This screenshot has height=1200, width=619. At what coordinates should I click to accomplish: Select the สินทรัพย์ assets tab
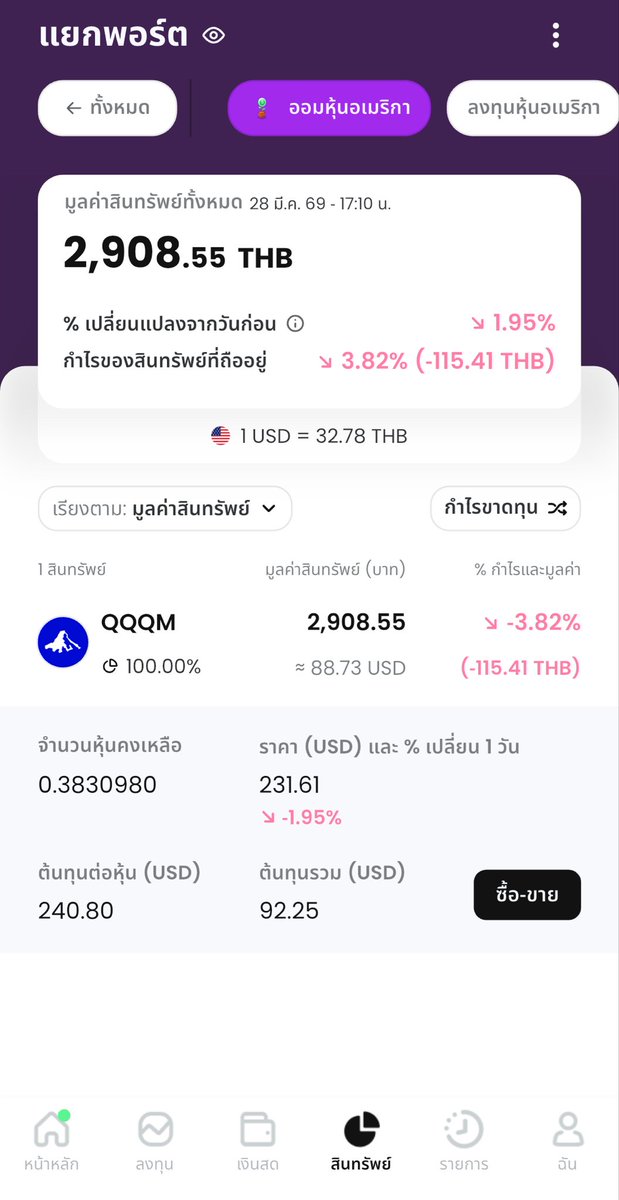pyautogui.click(x=361, y=1140)
